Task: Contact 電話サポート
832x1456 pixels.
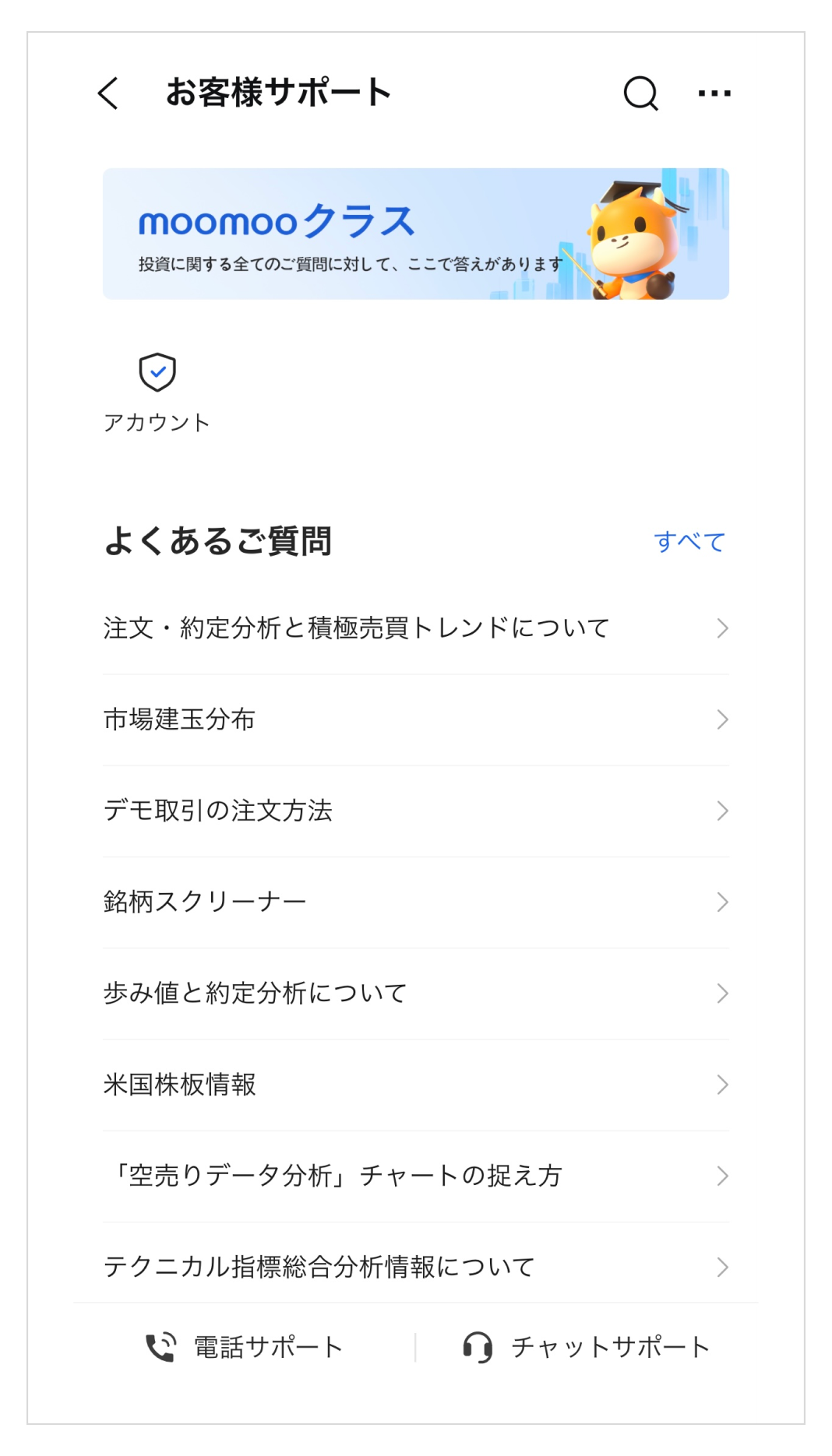Action: (x=245, y=1347)
